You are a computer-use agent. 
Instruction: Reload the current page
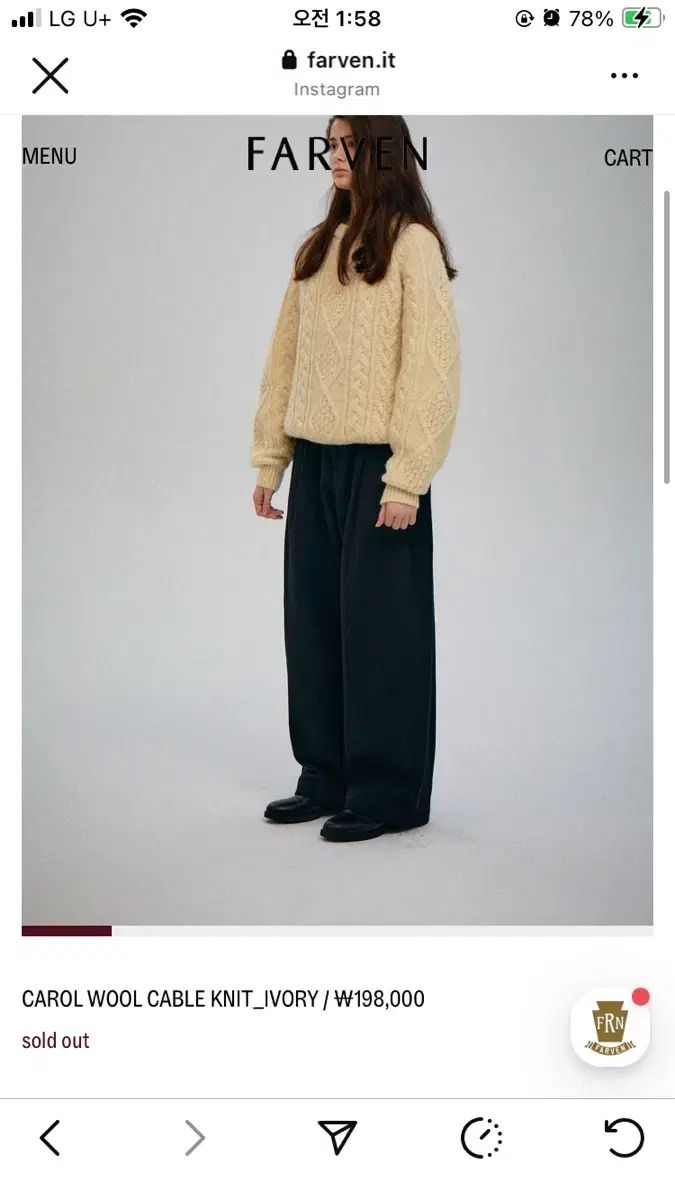624,1138
